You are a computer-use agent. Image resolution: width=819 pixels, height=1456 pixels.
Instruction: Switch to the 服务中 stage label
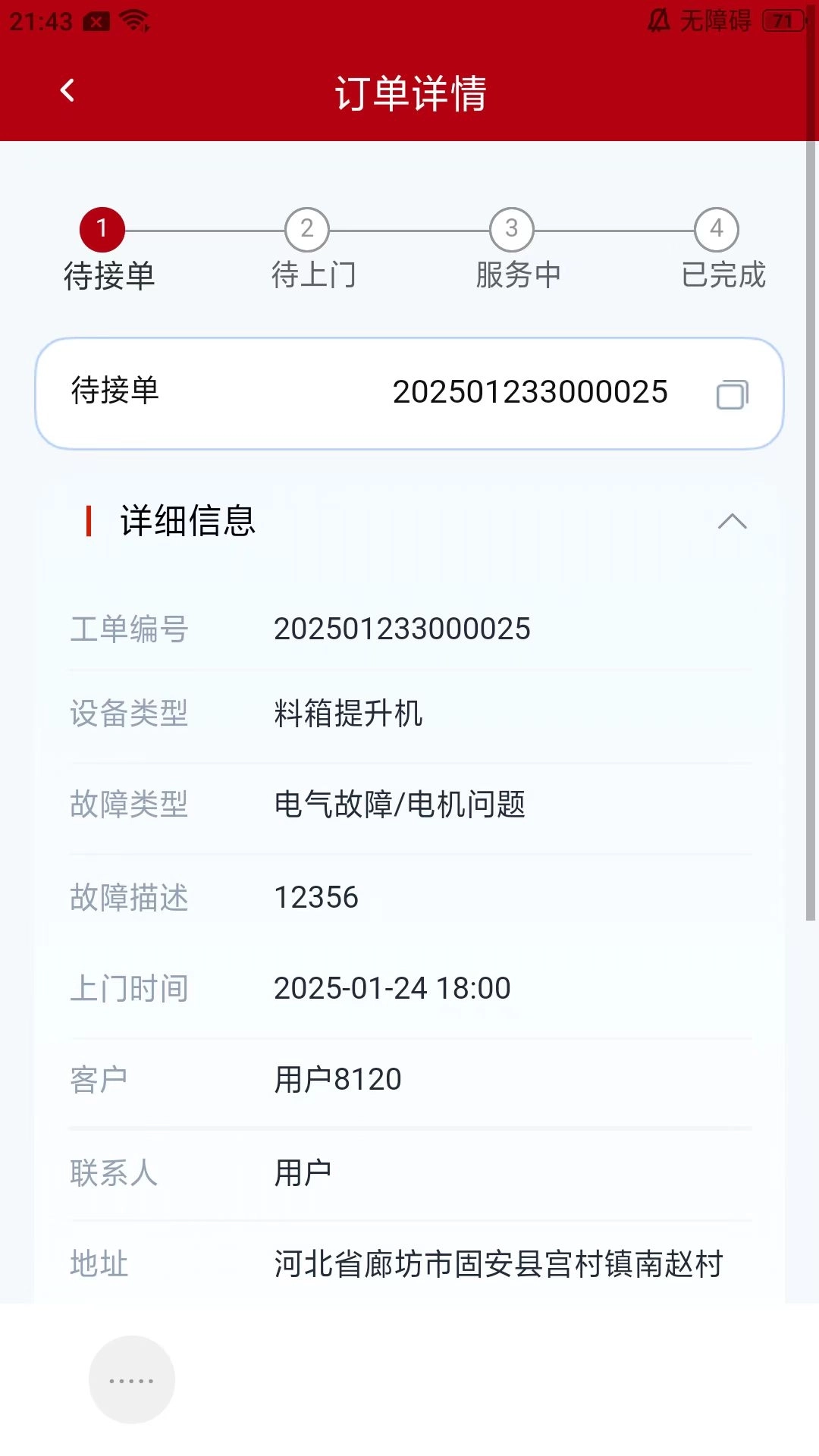[x=519, y=276]
